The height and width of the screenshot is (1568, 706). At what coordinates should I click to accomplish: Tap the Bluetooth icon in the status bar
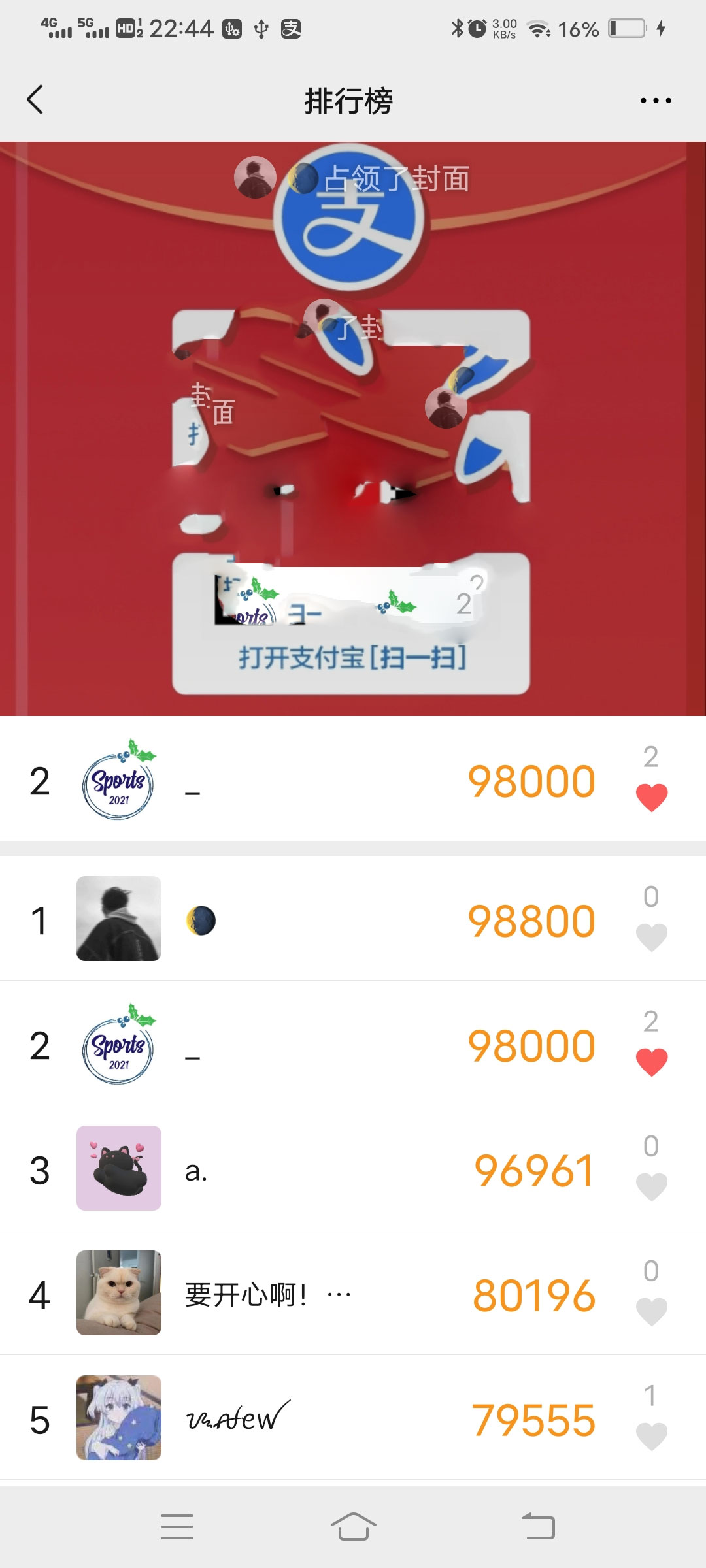coord(456,27)
